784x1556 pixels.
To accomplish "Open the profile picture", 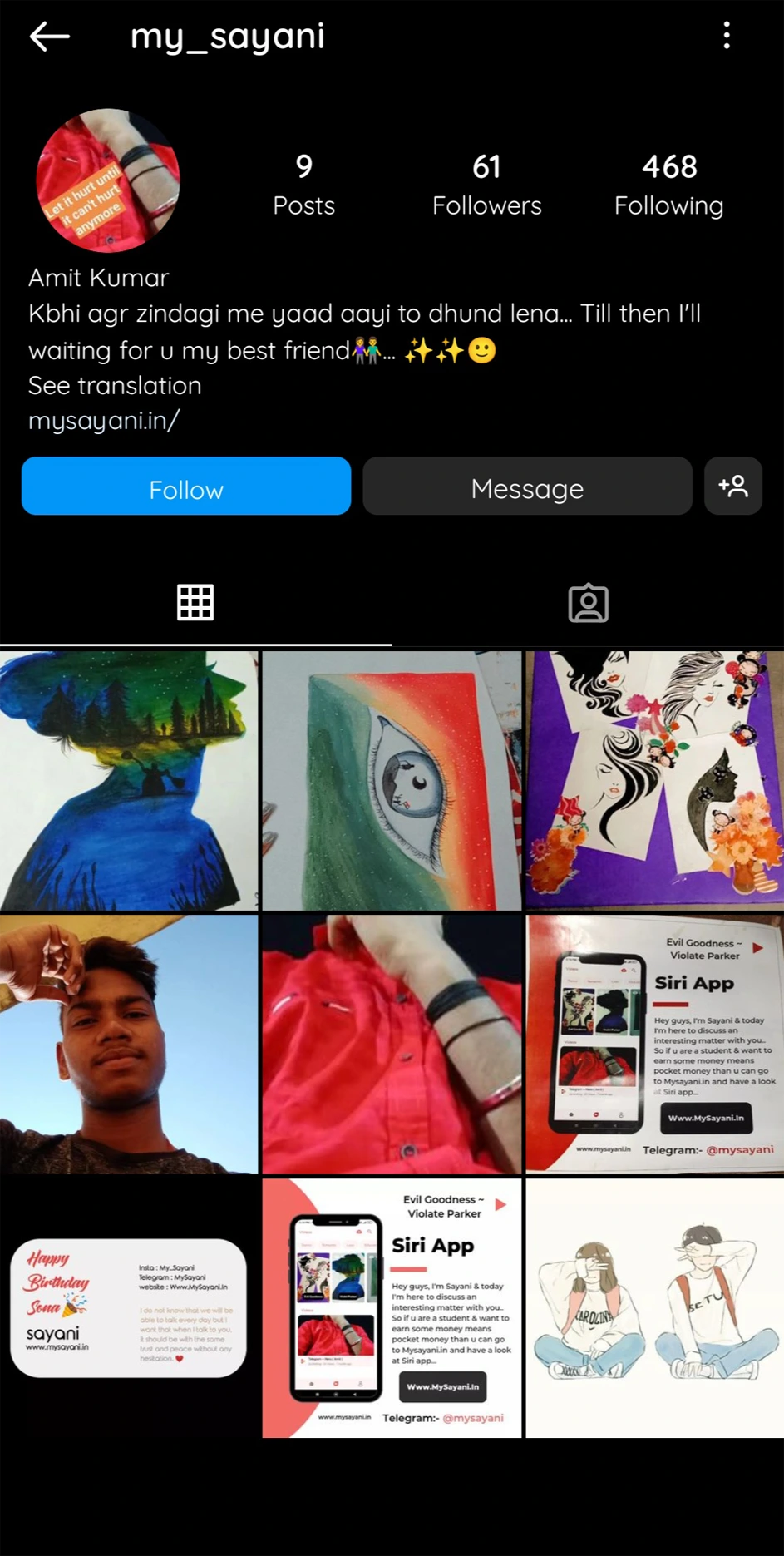I will point(108,180).
